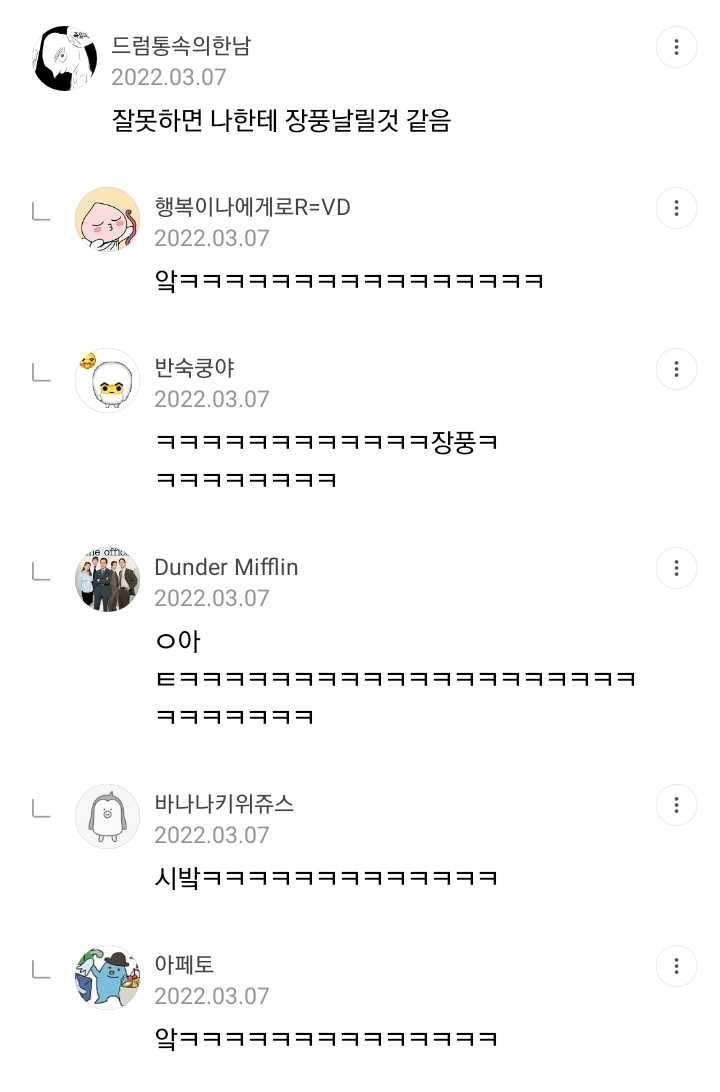Open more options for Dunder Mifflin's reply
The width and height of the screenshot is (720, 1092).
click(x=676, y=568)
